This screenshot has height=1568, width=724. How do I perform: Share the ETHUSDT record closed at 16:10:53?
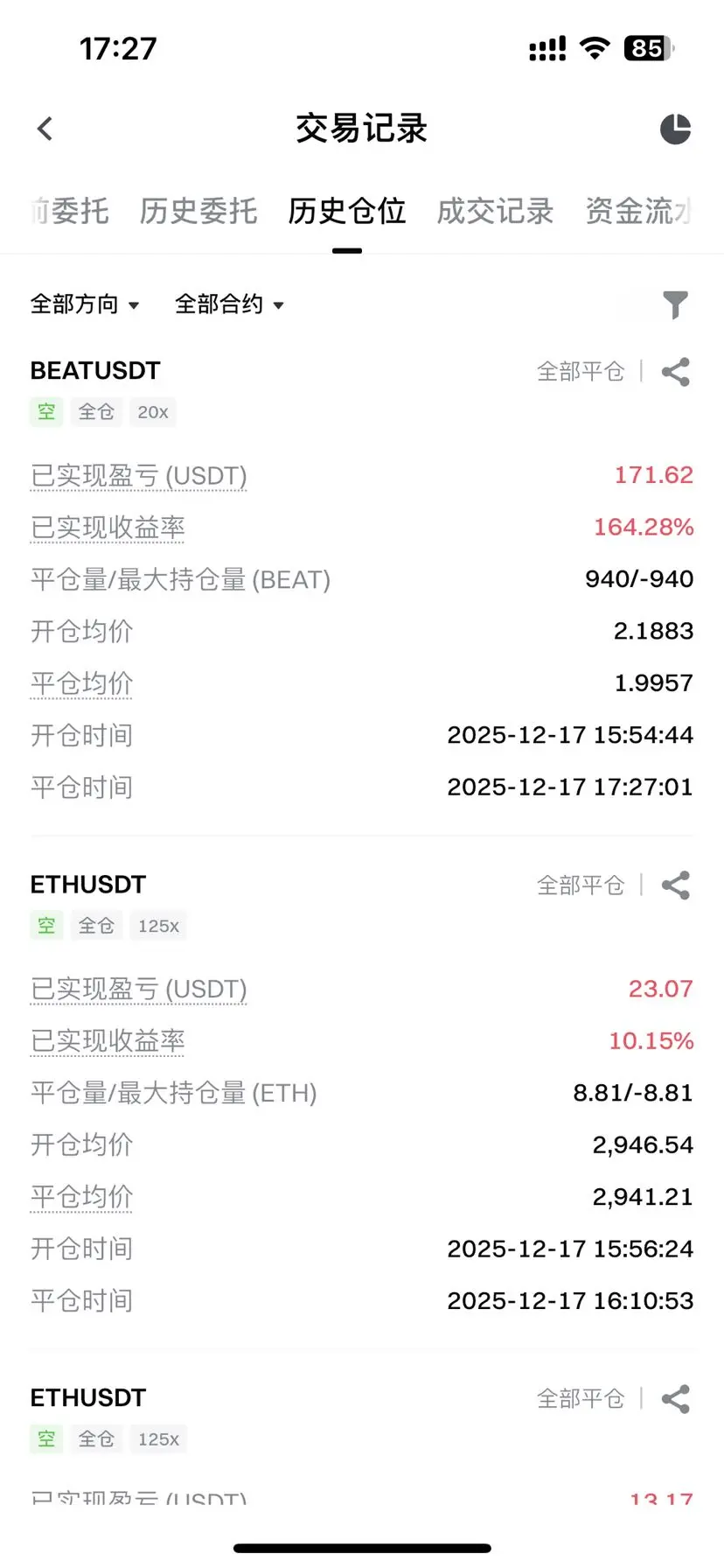676,885
